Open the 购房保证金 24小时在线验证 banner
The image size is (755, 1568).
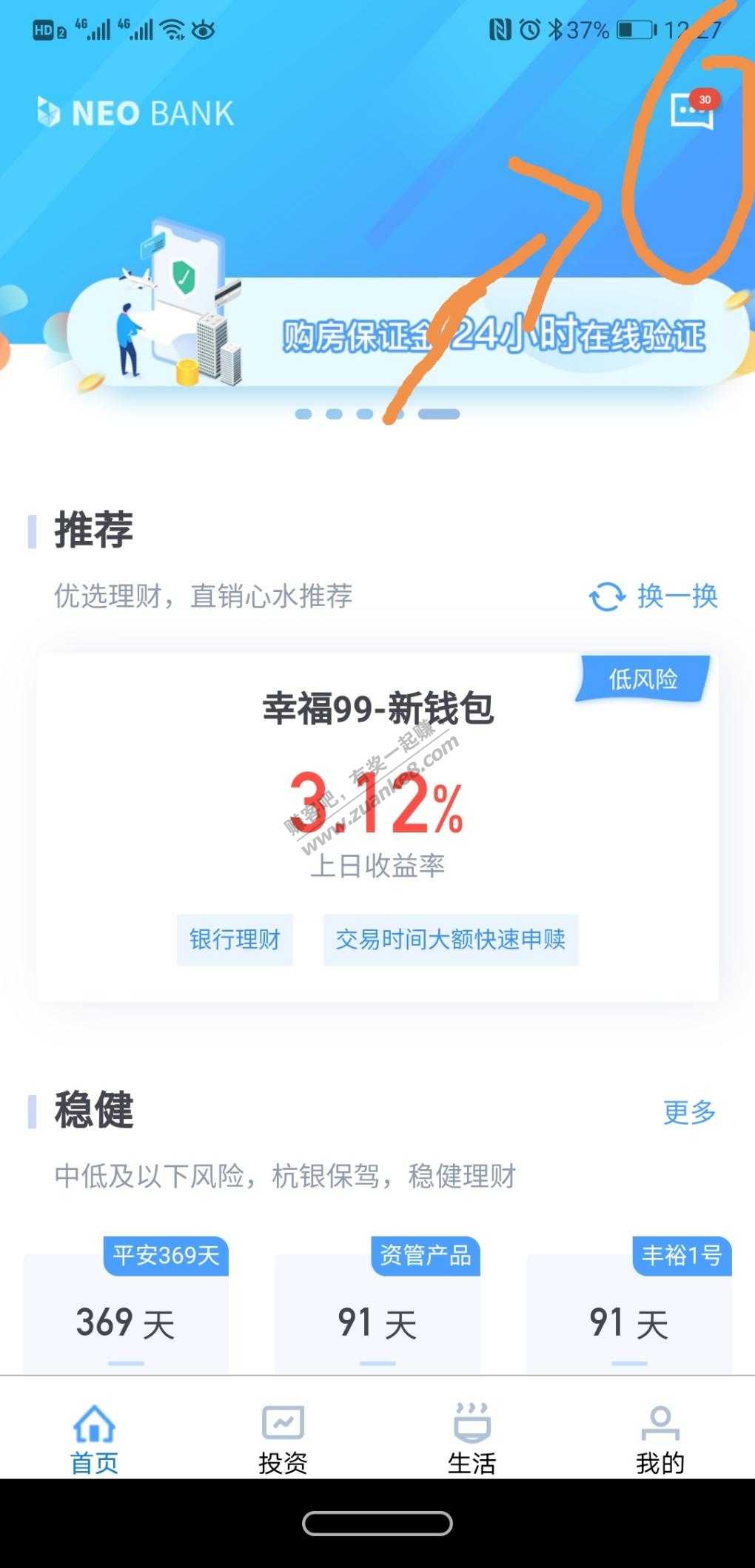(x=407, y=333)
